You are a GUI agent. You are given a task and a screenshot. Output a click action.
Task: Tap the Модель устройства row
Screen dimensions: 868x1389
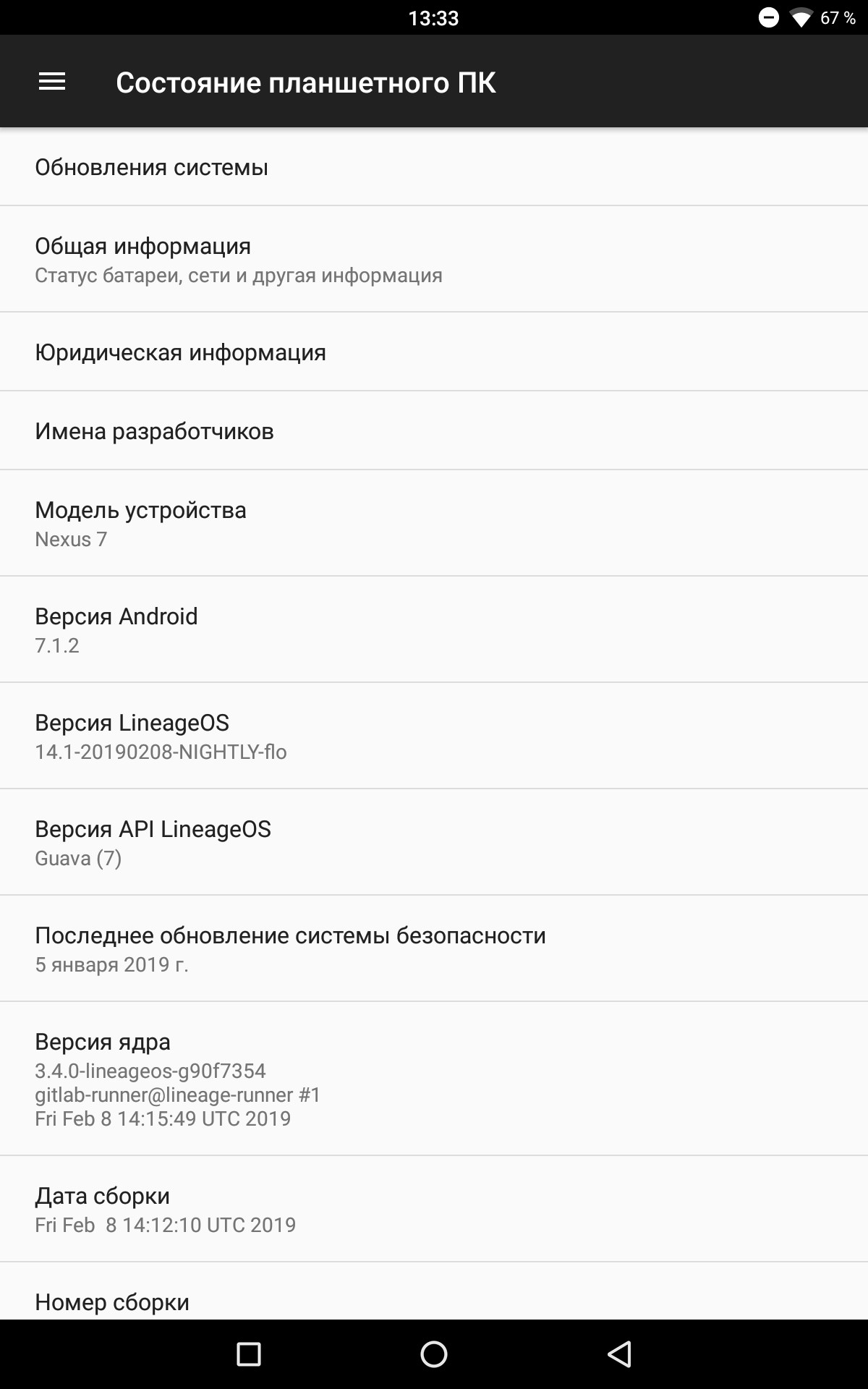pos(434,523)
